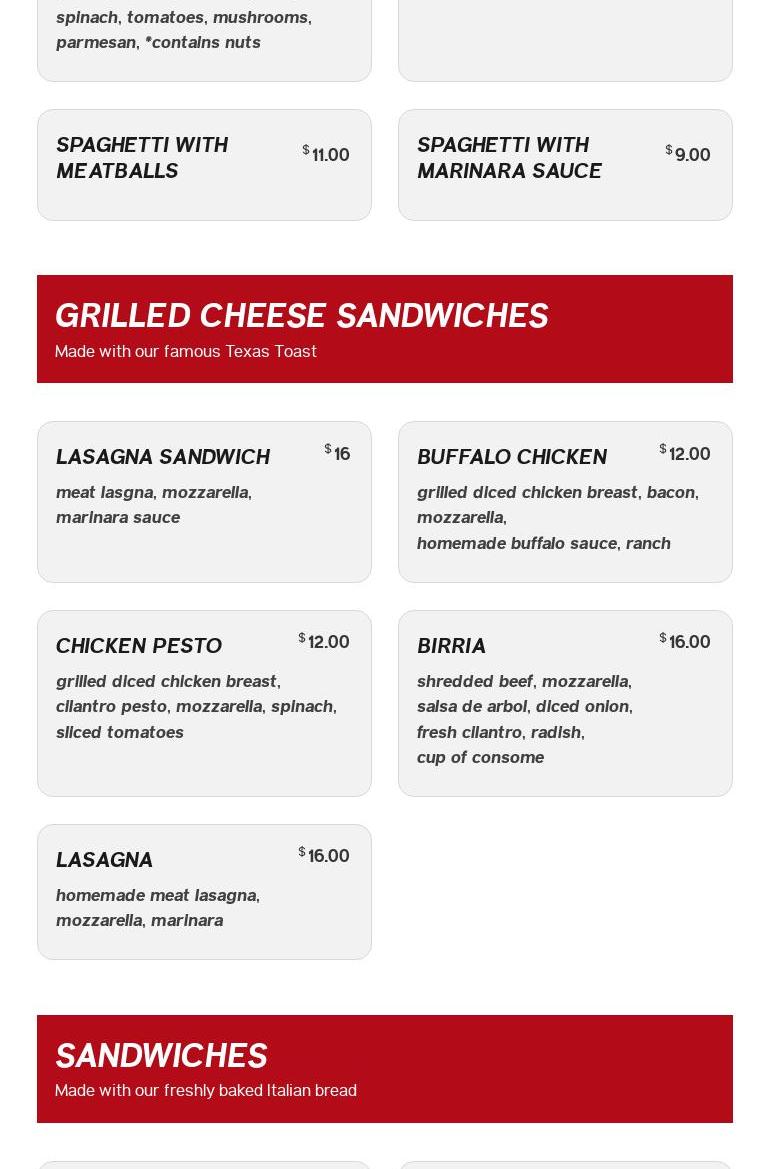The image size is (770, 1169).
Task: View the Lasagna Sandwich item
Action: [x=204, y=501]
